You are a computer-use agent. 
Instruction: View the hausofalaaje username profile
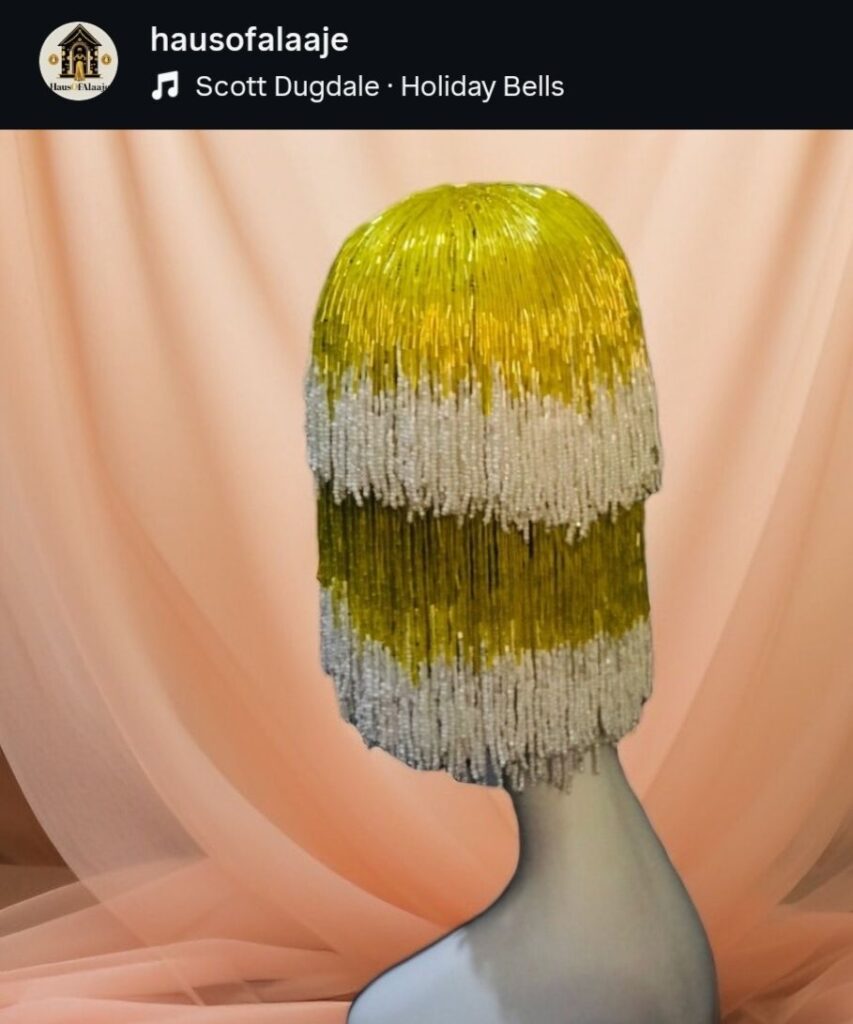(x=249, y=39)
